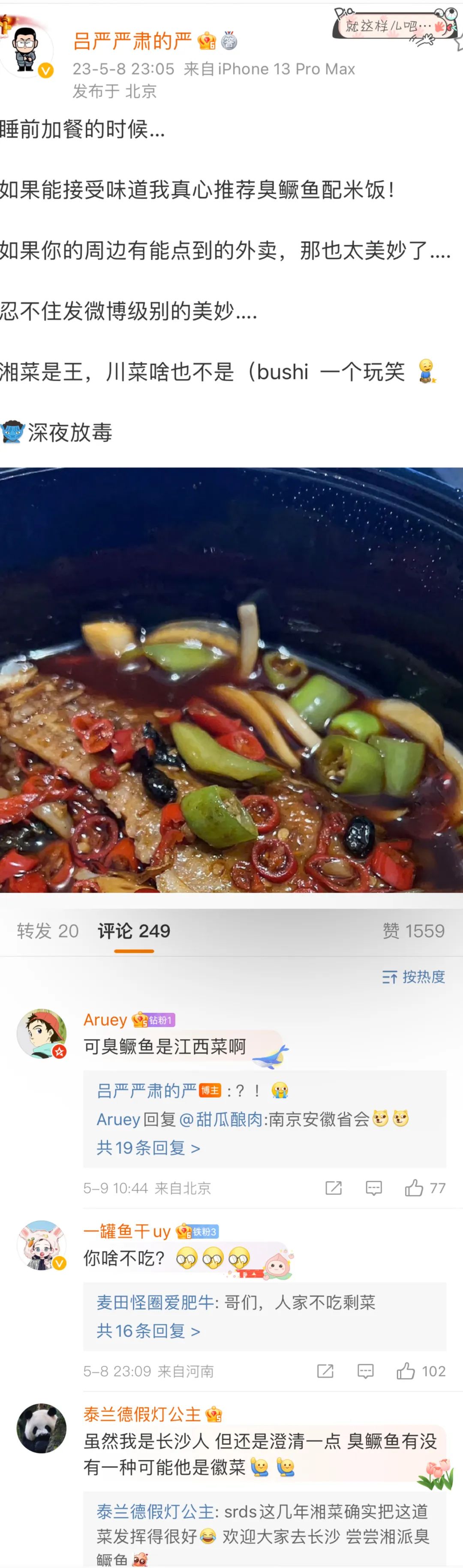463x1568 pixels.
Task: Reply to Aruey's comment
Action: tap(373, 1188)
